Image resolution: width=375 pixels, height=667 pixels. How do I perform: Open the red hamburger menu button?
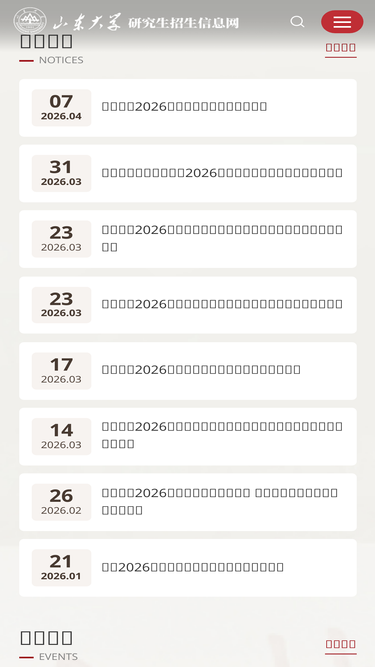(x=342, y=22)
